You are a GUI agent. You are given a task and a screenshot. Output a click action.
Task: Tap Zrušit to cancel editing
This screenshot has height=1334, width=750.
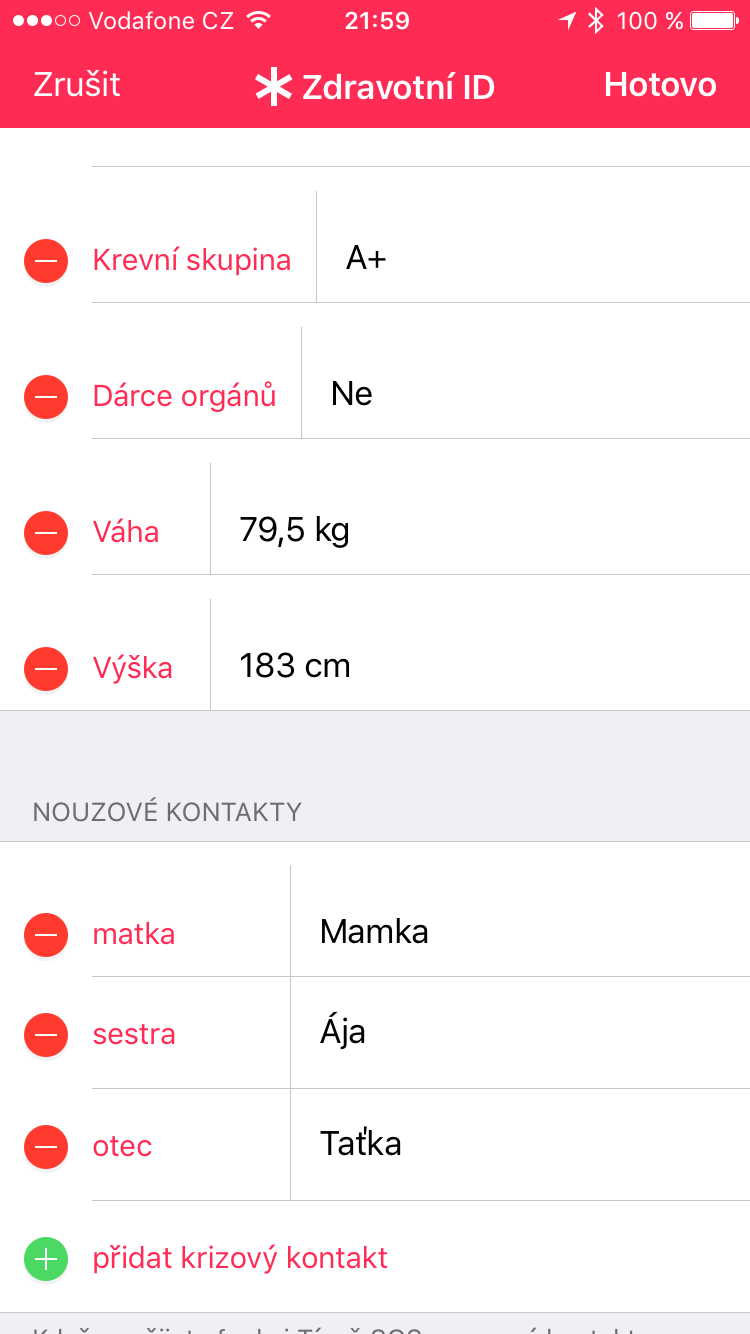(x=77, y=85)
